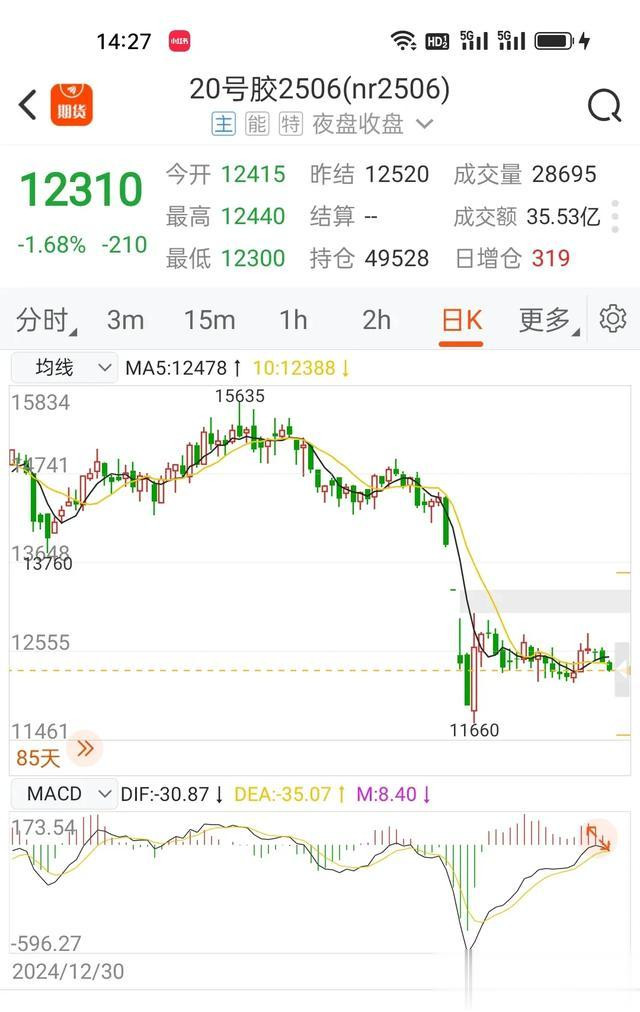Select the 1h chart interval

[x=293, y=320]
